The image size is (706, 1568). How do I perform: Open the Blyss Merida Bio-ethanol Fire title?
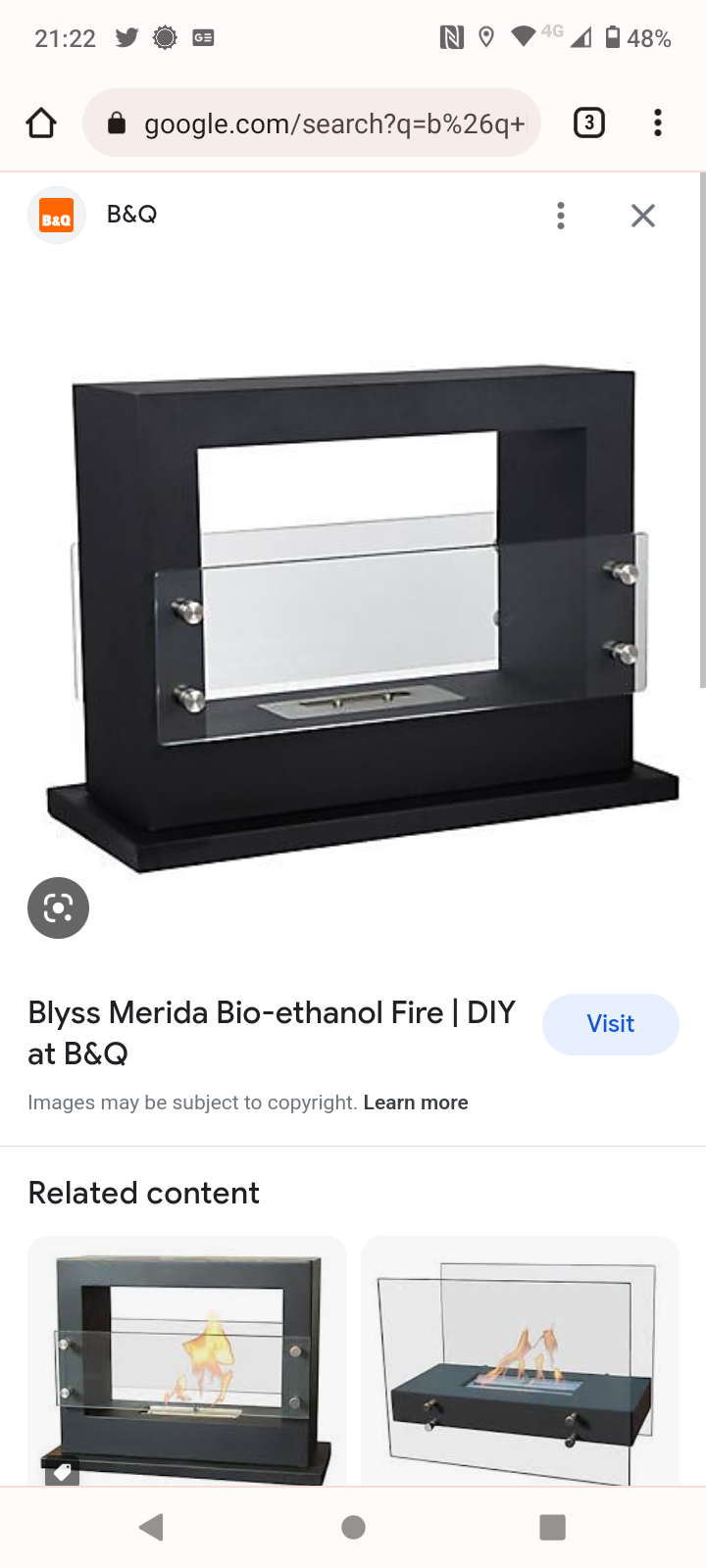[x=272, y=1032]
